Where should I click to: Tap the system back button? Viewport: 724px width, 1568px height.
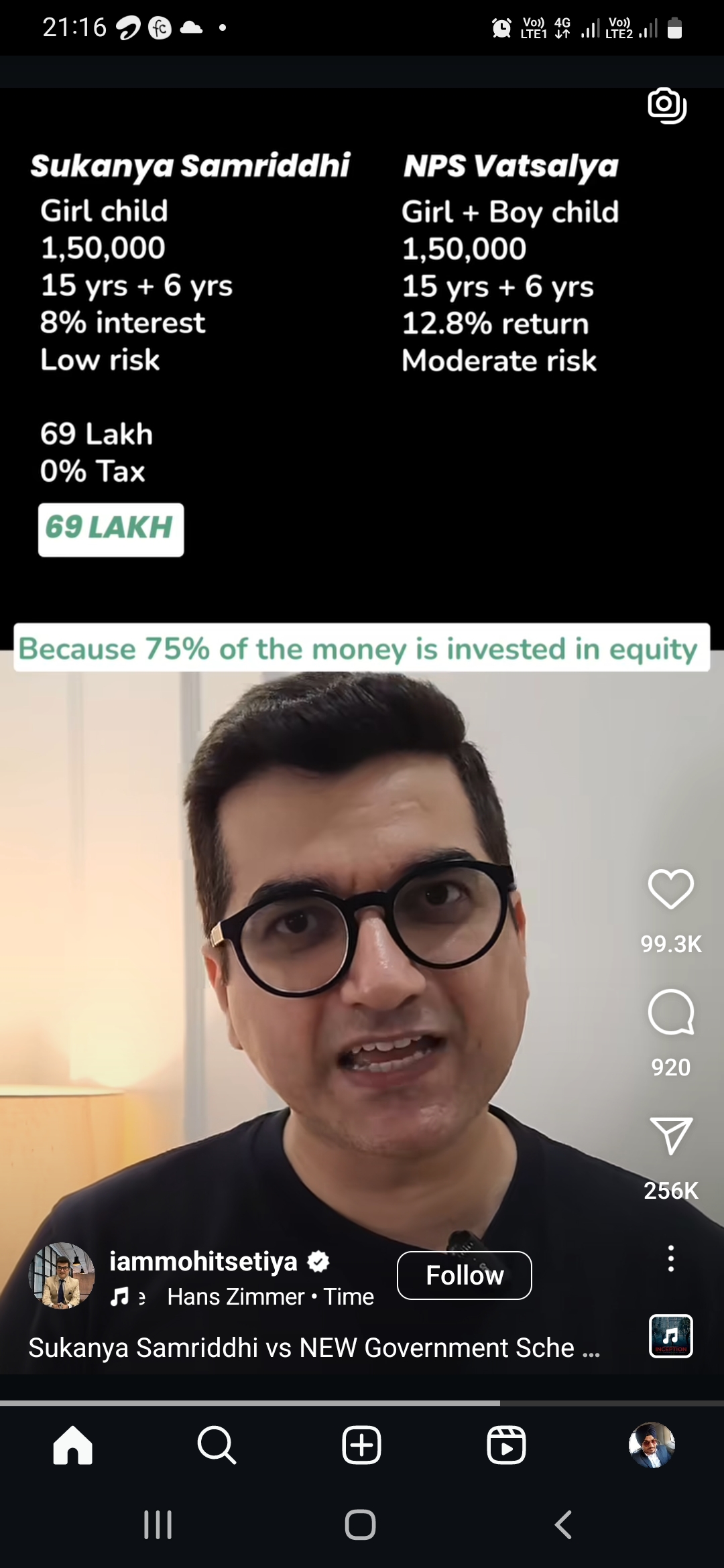coord(564,1526)
